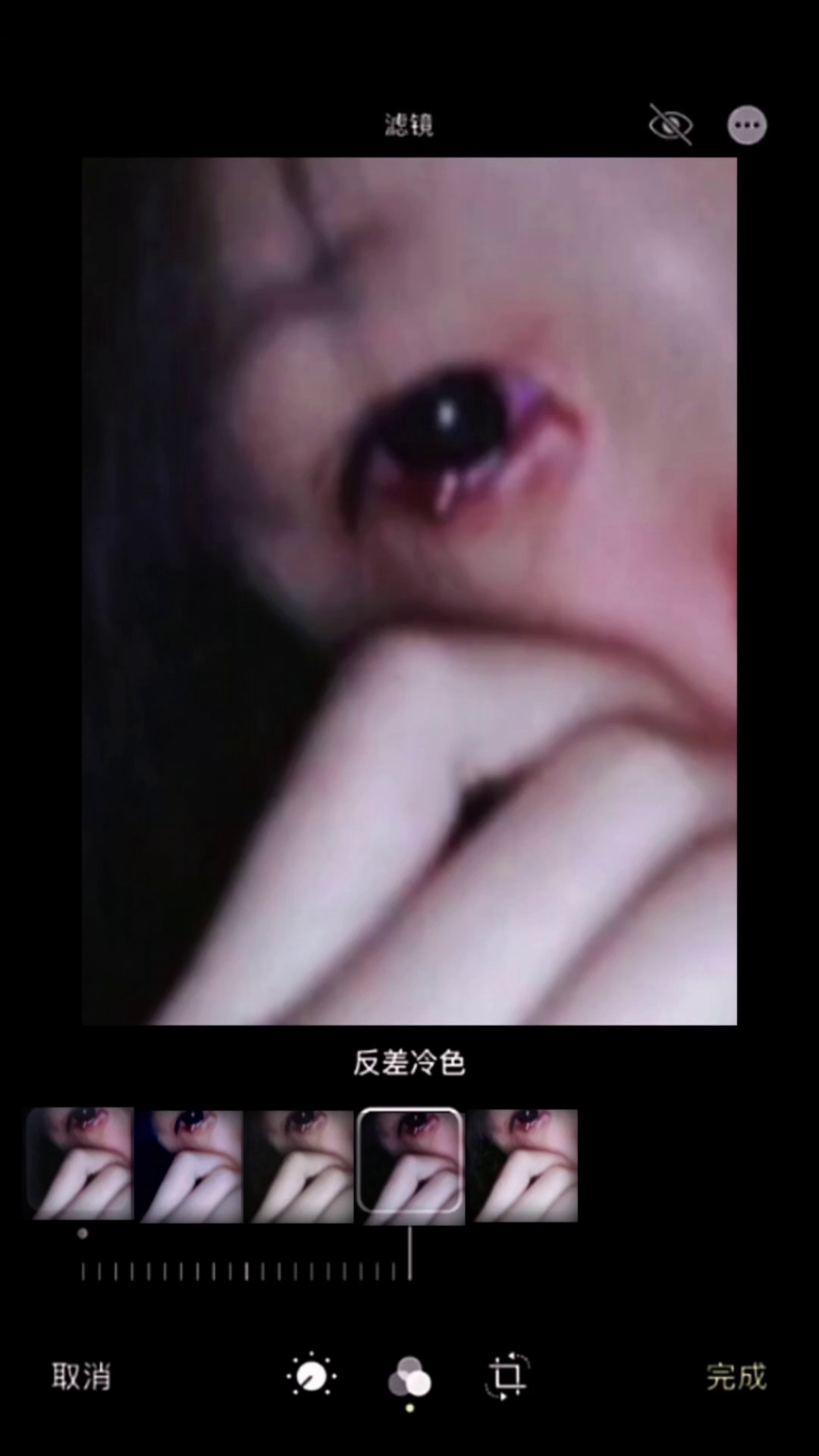
Task: Tap the filter intensity slider scale
Action: [x=243, y=1271]
